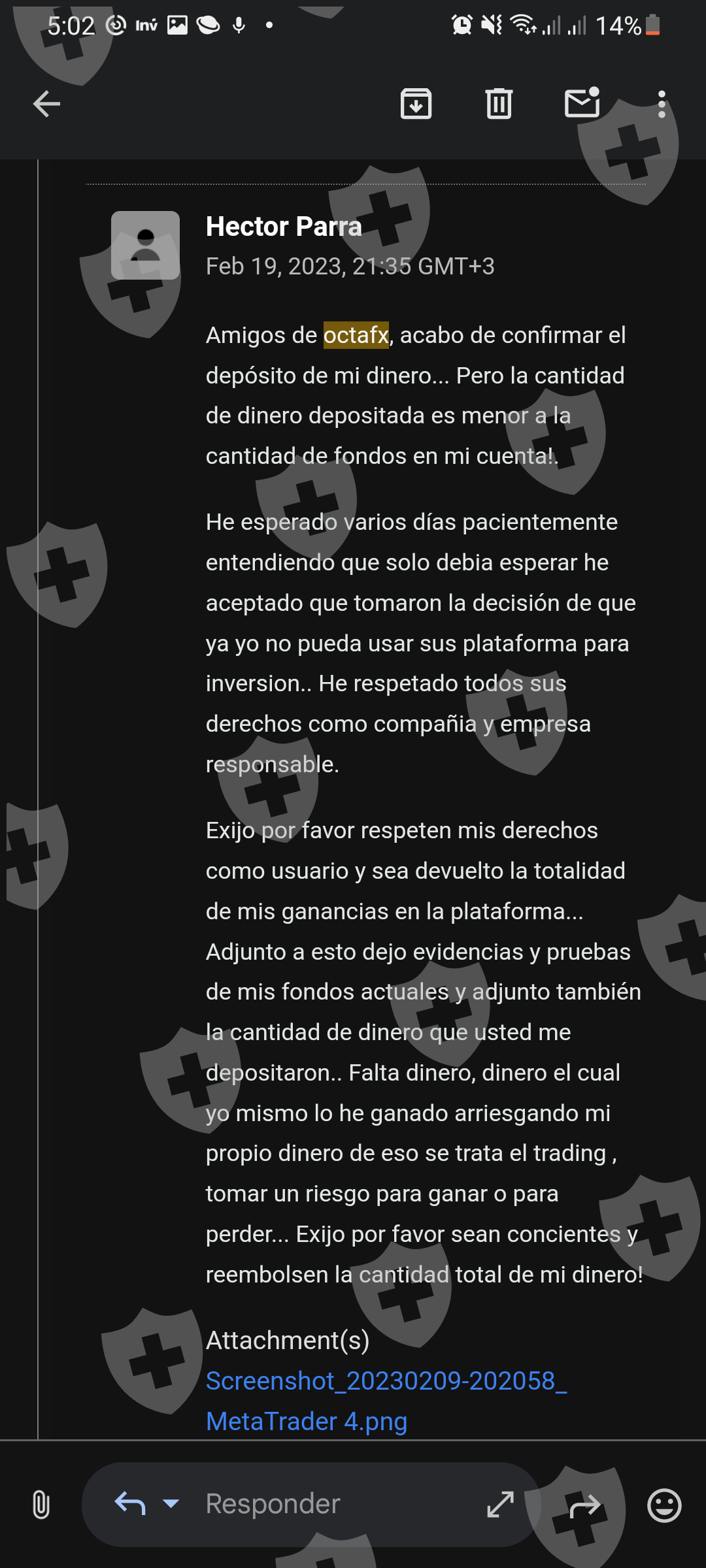Open the emoji reaction picker
This screenshot has height=1568, width=706.
(664, 1505)
